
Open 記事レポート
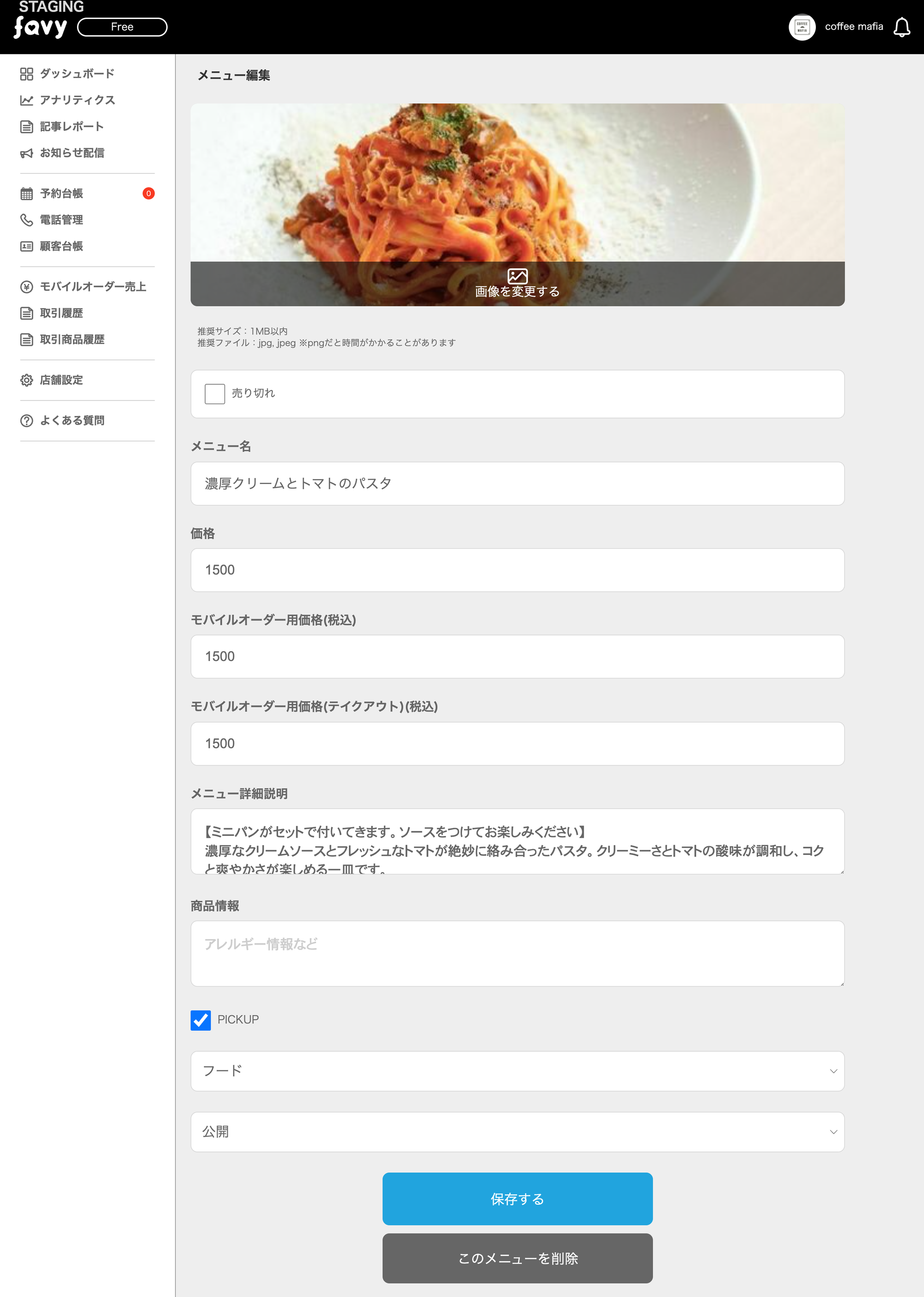pos(71,126)
